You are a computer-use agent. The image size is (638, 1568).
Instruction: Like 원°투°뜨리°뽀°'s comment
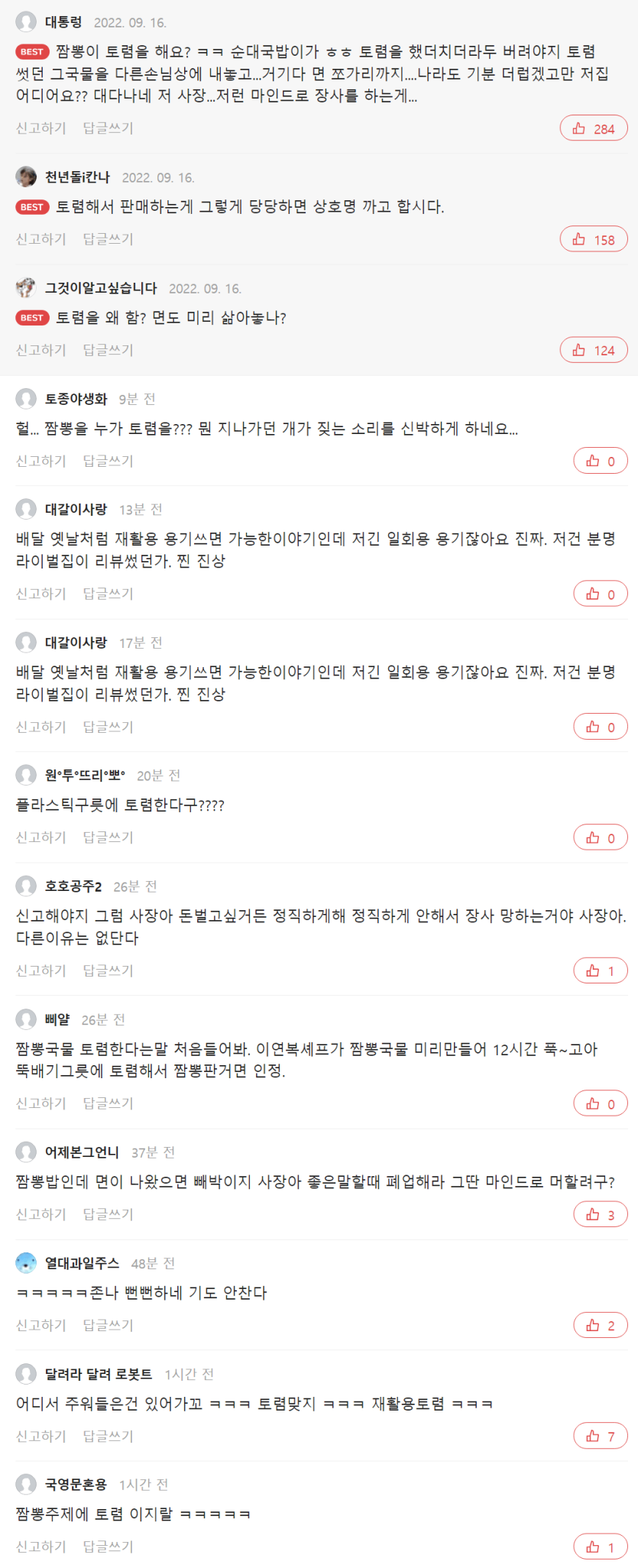coord(601,838)
